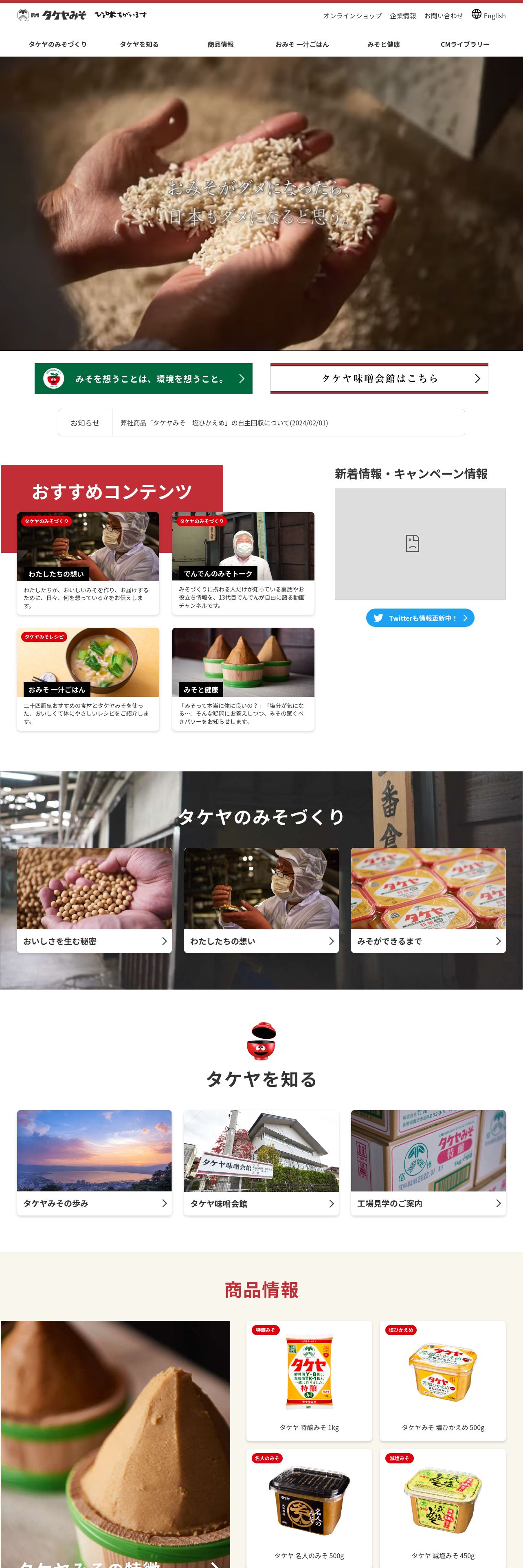Open the おみそ 一汁ごはん recipe card

click(x=88, y=679)
